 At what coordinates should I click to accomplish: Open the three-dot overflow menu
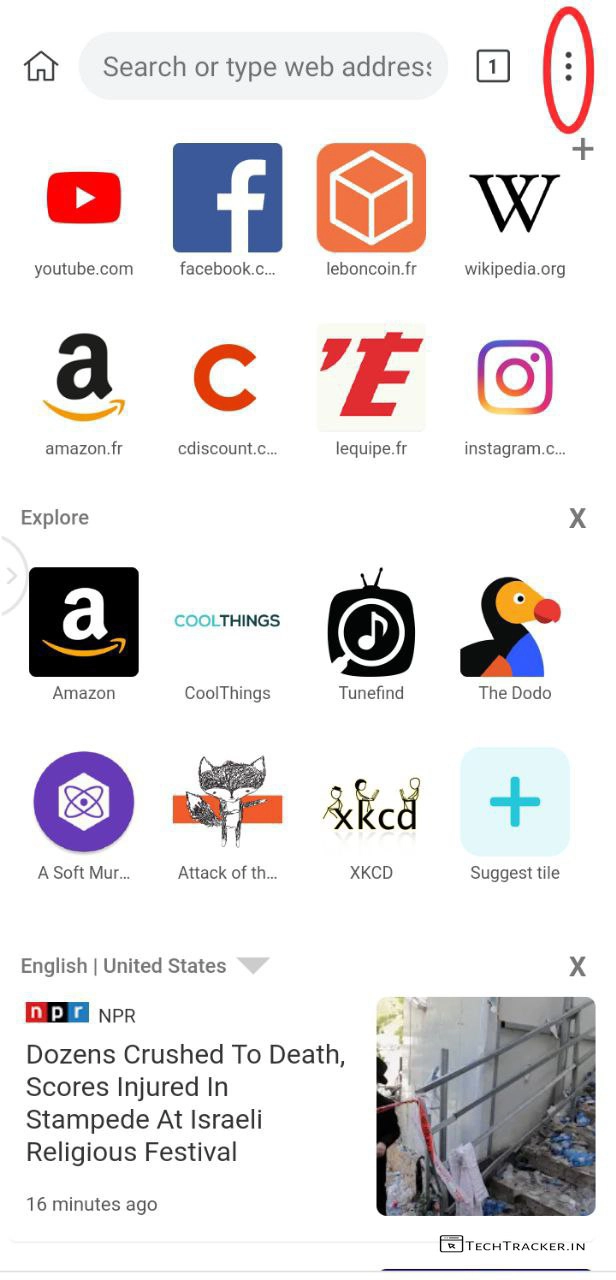point(568,67)
